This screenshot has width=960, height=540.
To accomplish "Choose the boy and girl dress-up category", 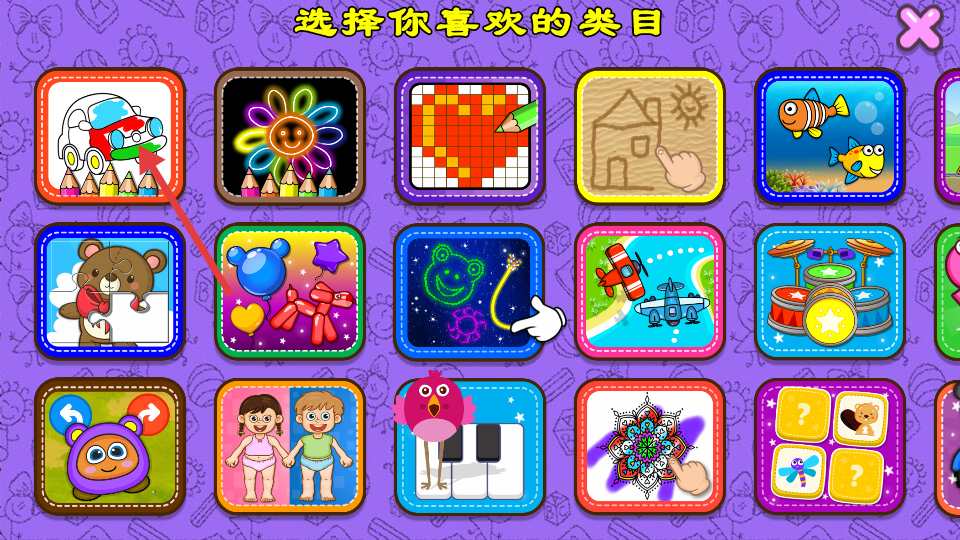I will 290,446.
